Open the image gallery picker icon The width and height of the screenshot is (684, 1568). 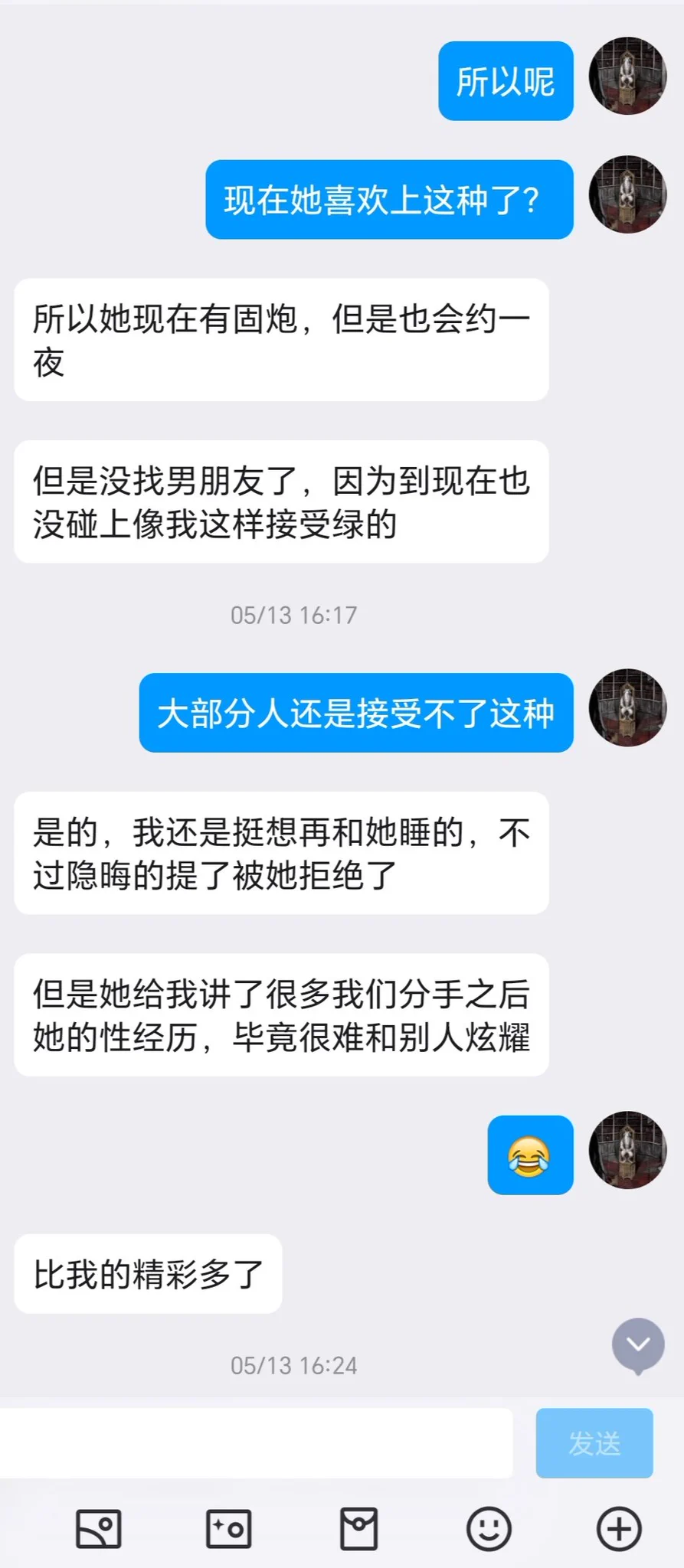pyautogui.click(x=99, y=1528)
